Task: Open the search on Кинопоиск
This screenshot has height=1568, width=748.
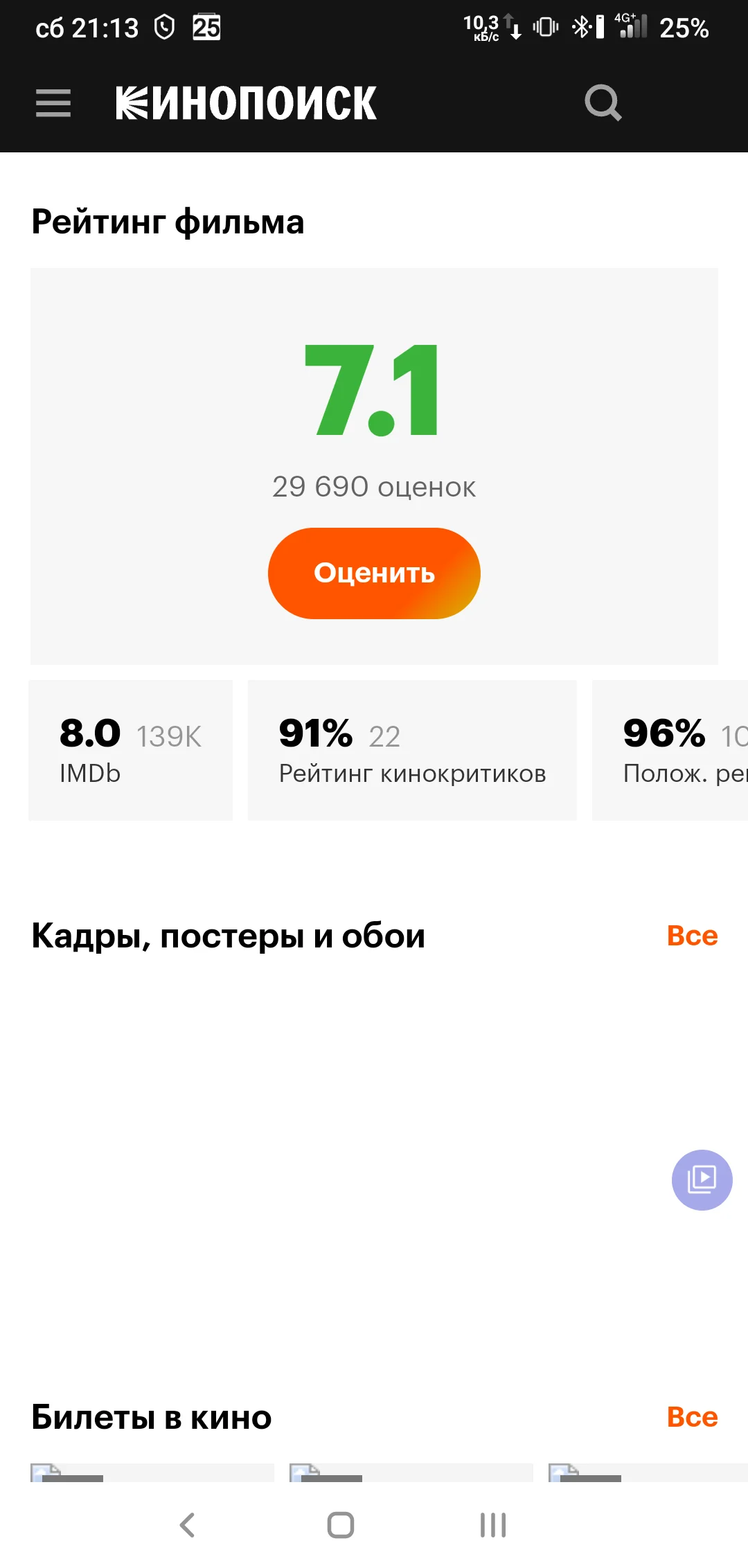Action: pos(603,102)
